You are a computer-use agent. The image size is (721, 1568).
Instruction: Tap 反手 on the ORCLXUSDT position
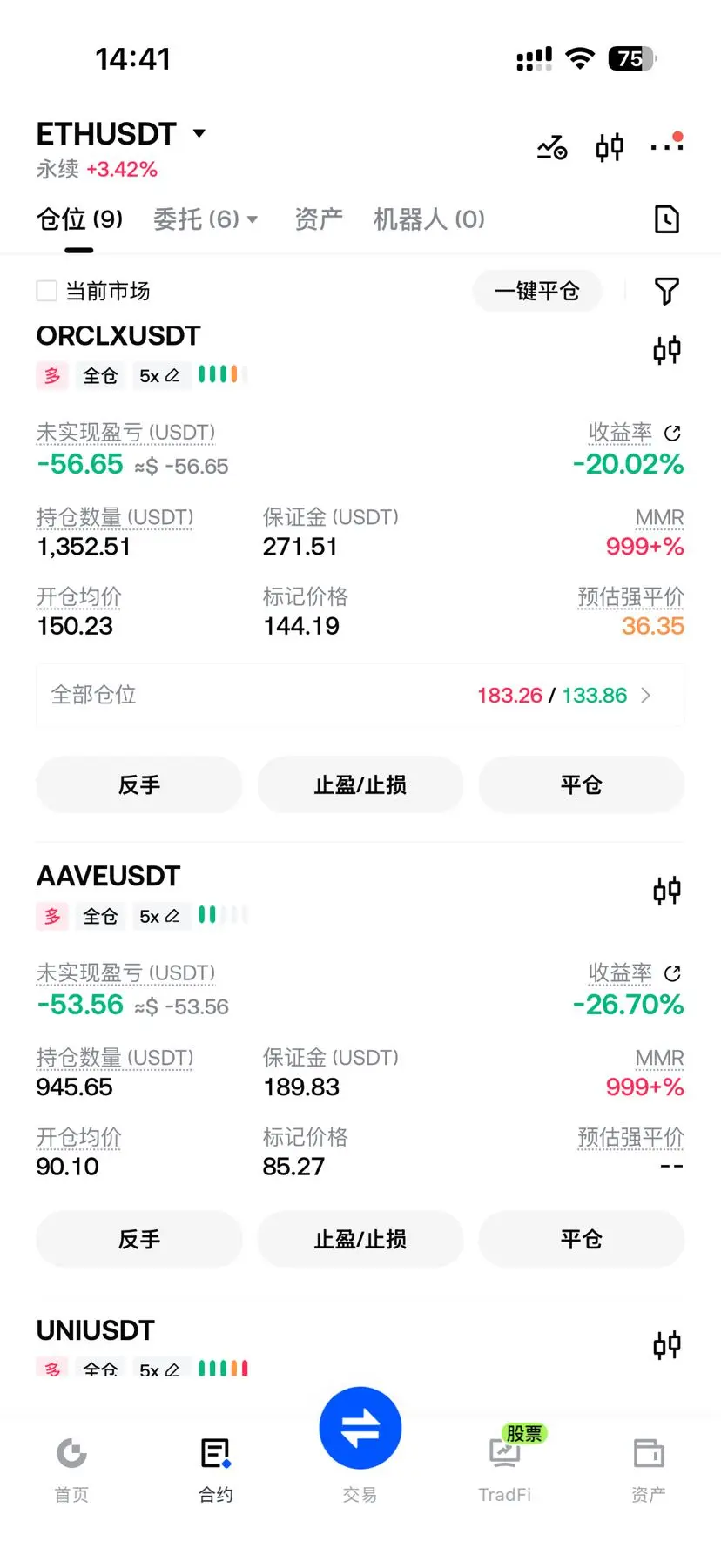point(139,784)
